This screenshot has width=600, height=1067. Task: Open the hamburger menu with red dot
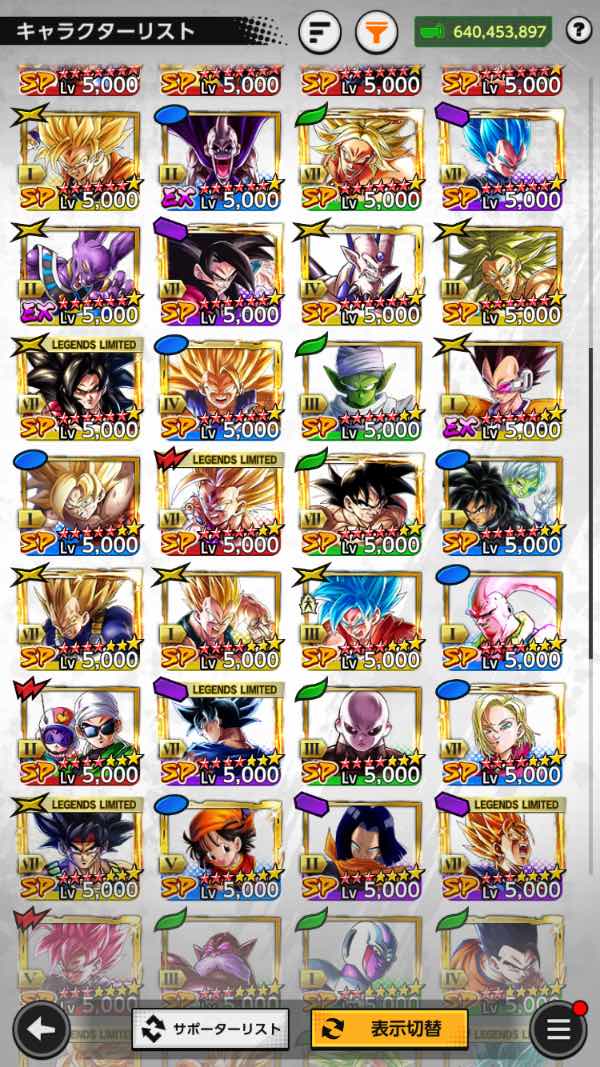pos(558,1029)
